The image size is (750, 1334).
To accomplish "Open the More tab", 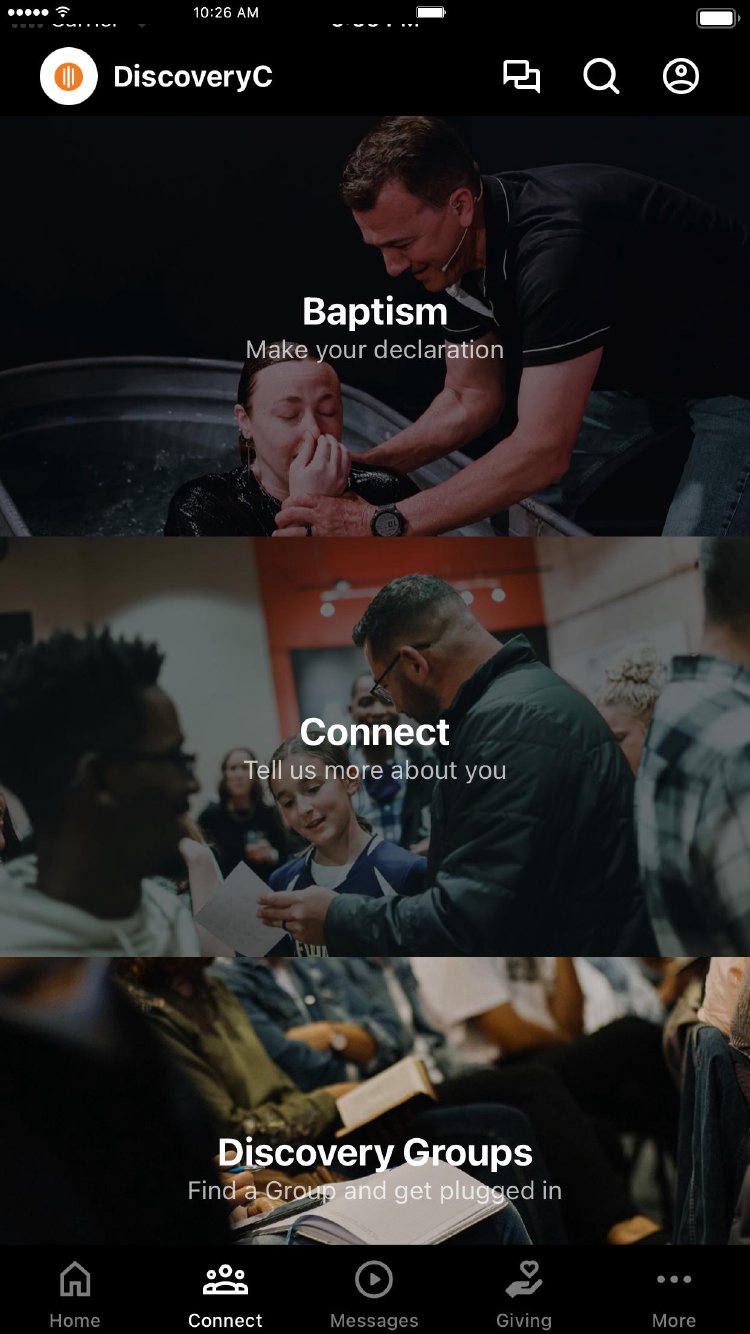I will coord(674,1294).
